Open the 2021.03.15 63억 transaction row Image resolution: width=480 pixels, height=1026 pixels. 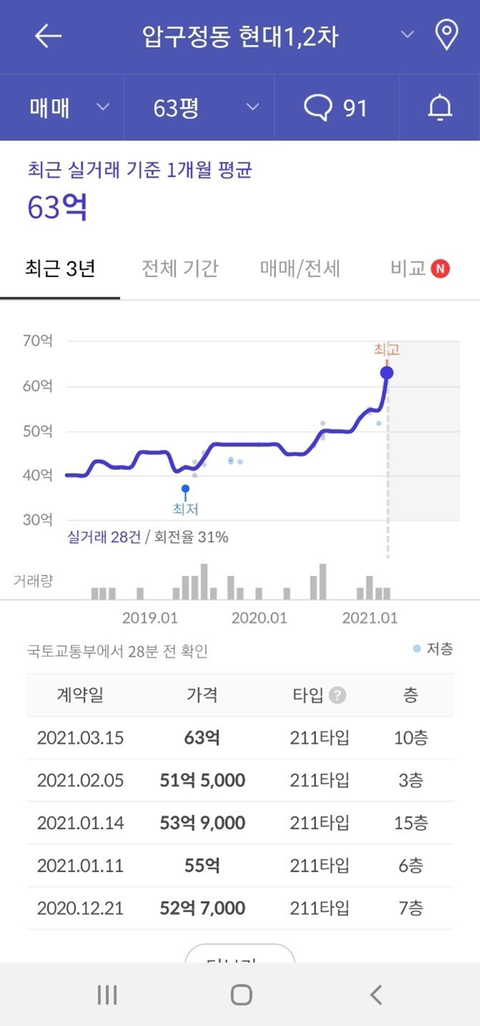[240, 738]
